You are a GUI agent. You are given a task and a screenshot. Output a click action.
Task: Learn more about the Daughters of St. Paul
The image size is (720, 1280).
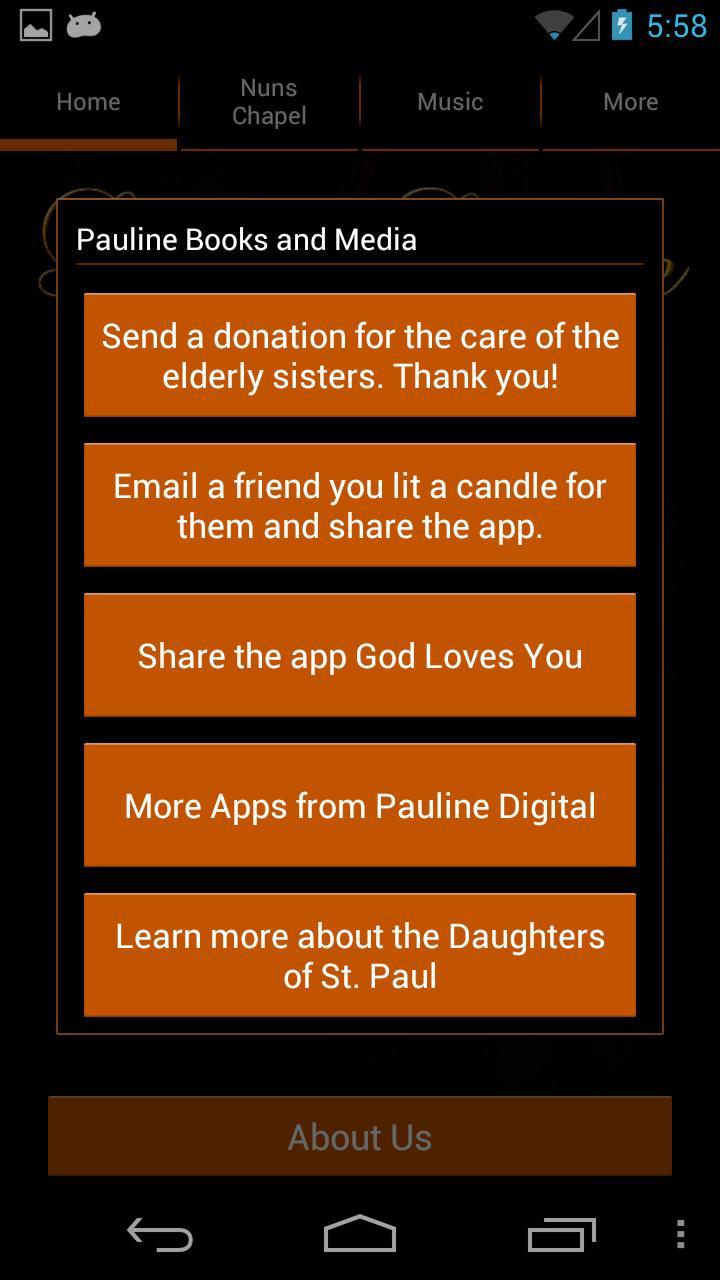[x=360, y=955]
